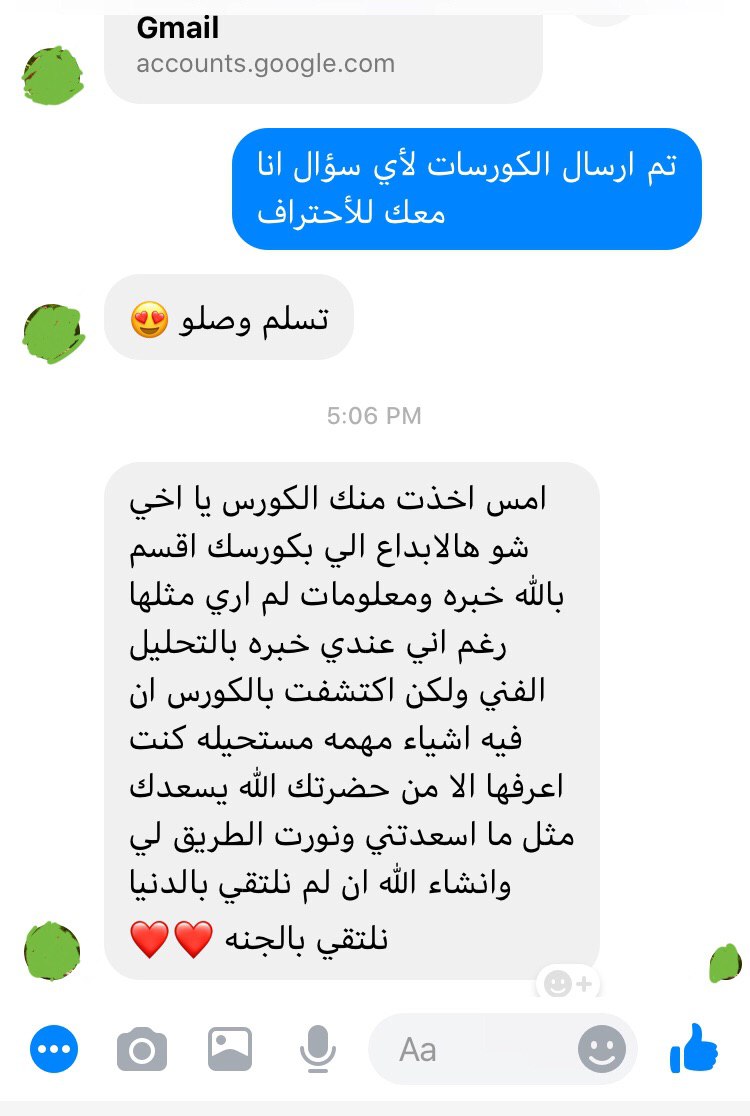Open the emoji picker in message field

(602, 1050)
